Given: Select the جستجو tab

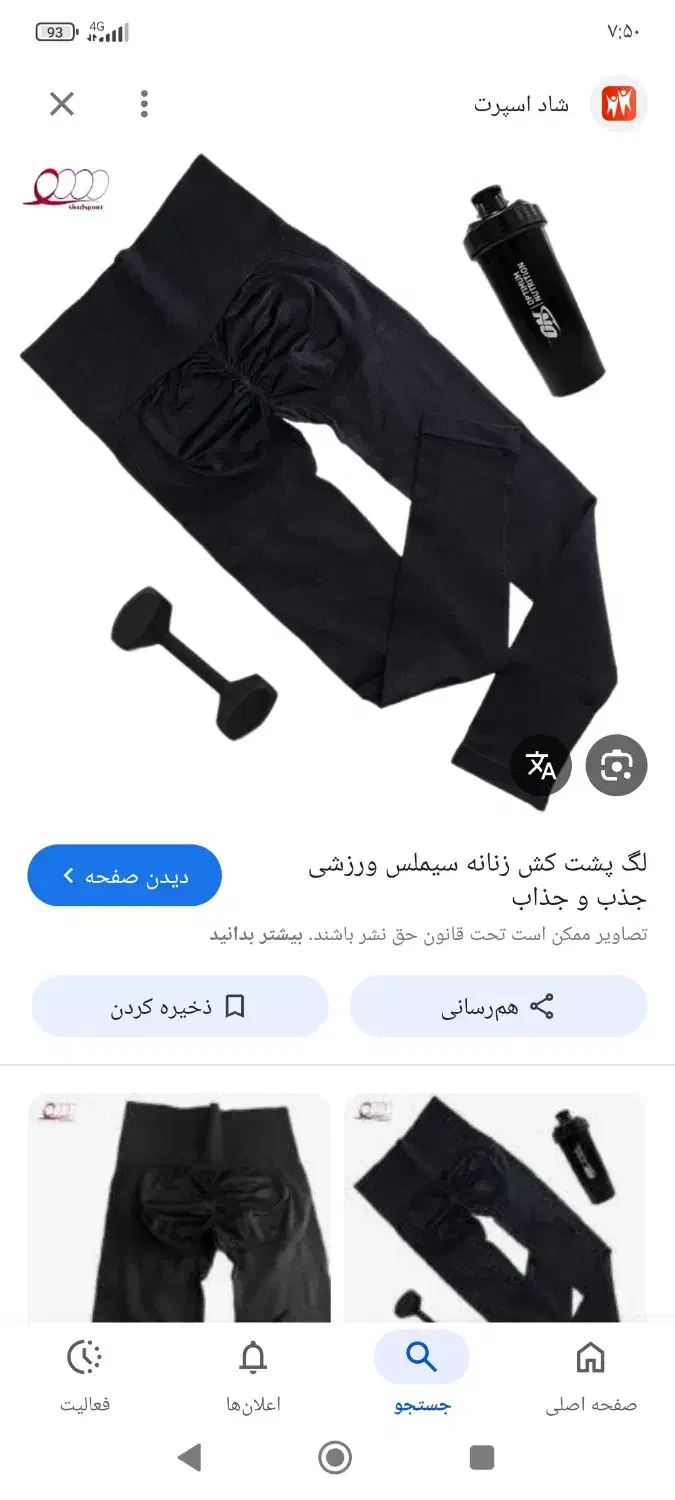Looking at the screenshot, I should 422,1376.
